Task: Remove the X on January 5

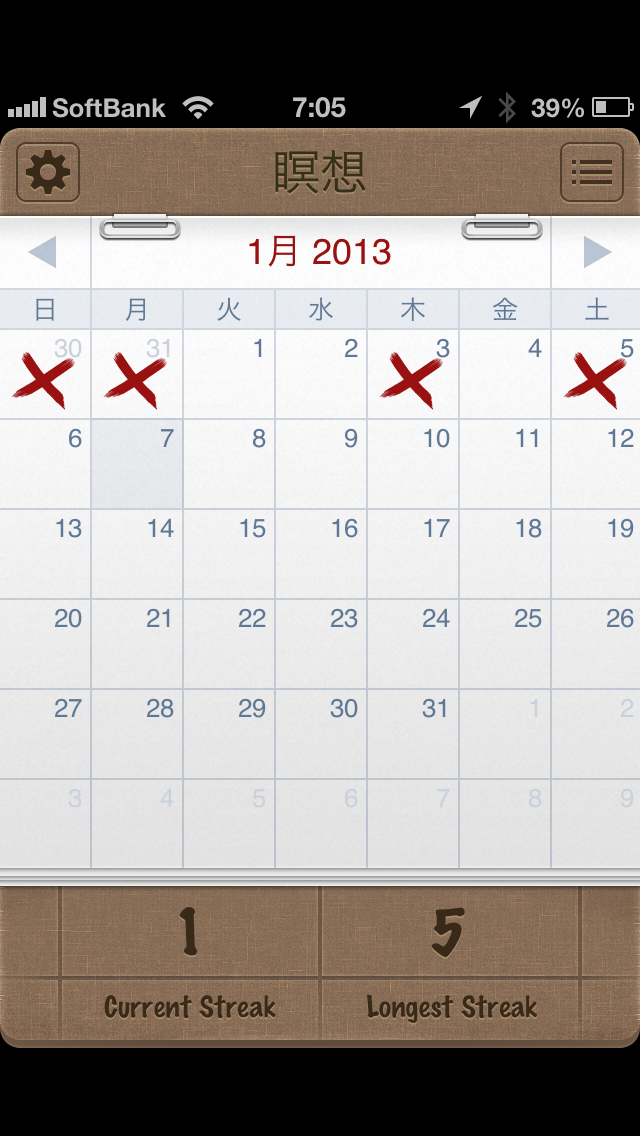Action: [x=596, y=375]
